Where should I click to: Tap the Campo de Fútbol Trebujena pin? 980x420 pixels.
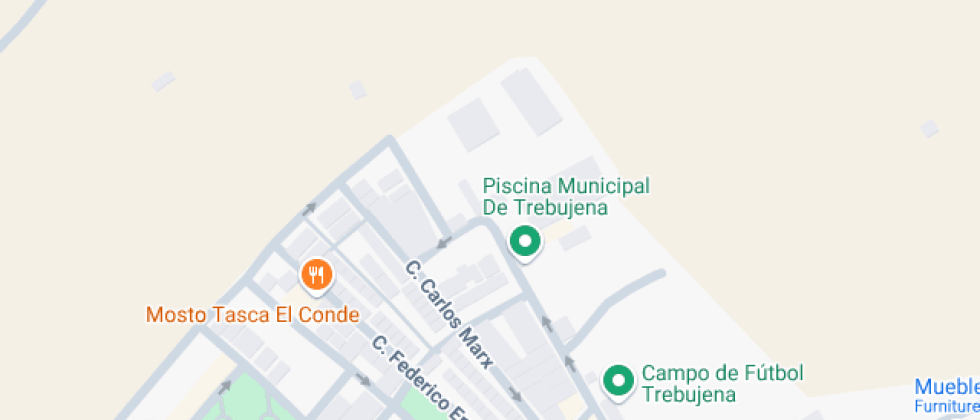pos(619,380)
